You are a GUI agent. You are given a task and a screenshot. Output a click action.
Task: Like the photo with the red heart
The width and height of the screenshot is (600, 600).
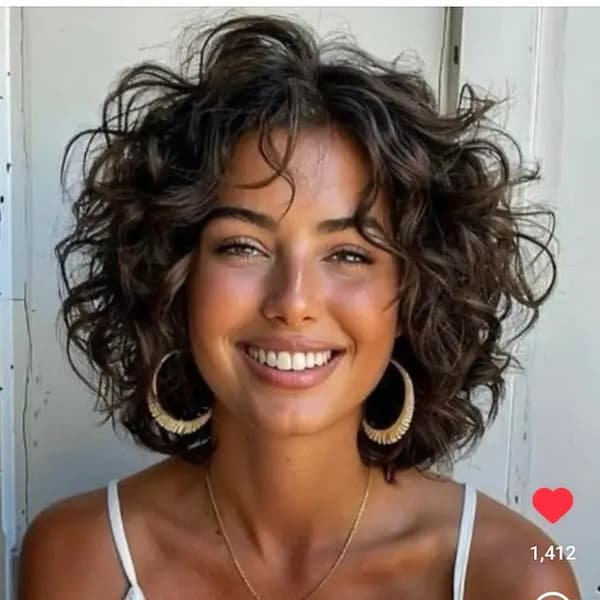pos(552,505)
